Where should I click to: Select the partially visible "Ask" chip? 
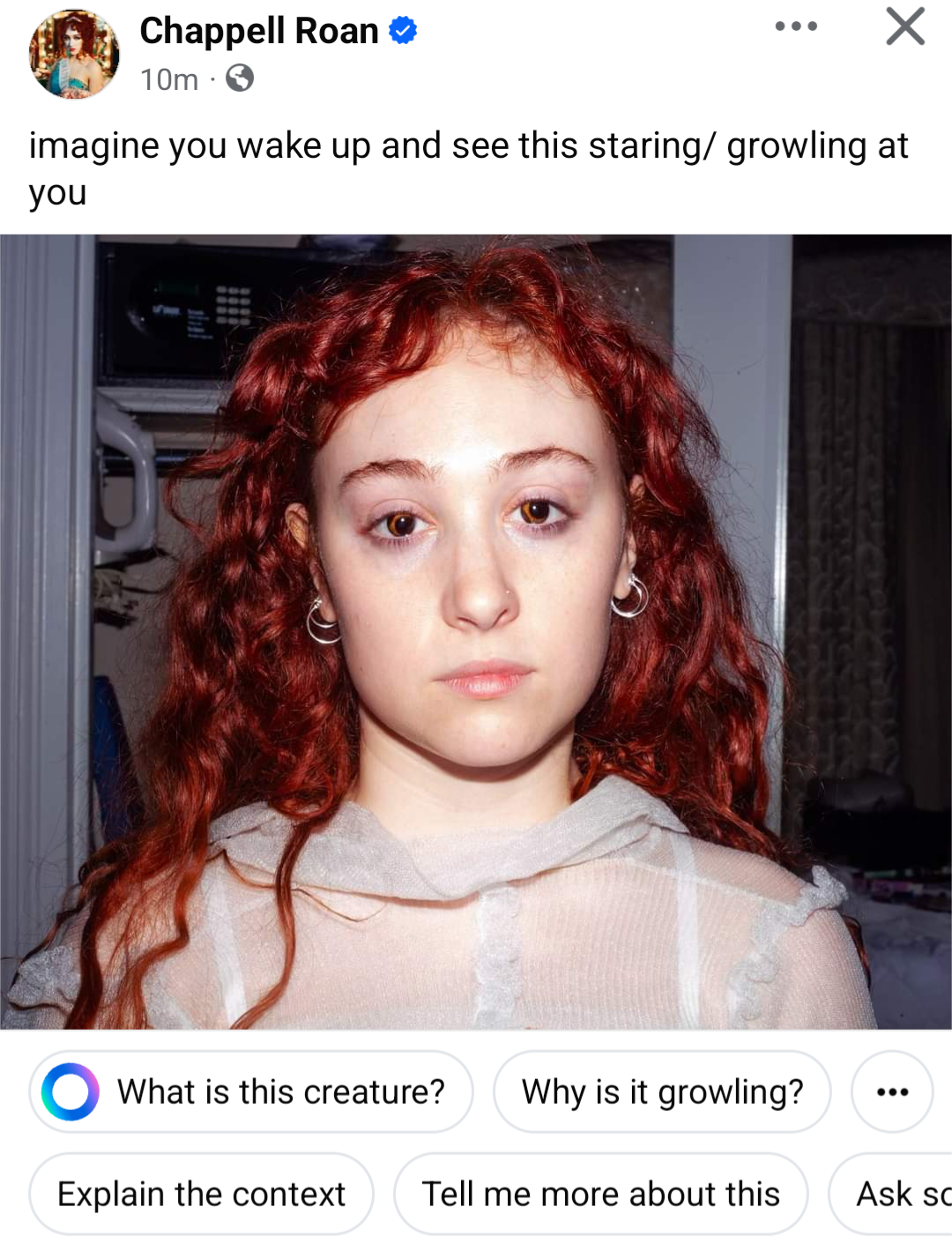(x=890, y=1194)
